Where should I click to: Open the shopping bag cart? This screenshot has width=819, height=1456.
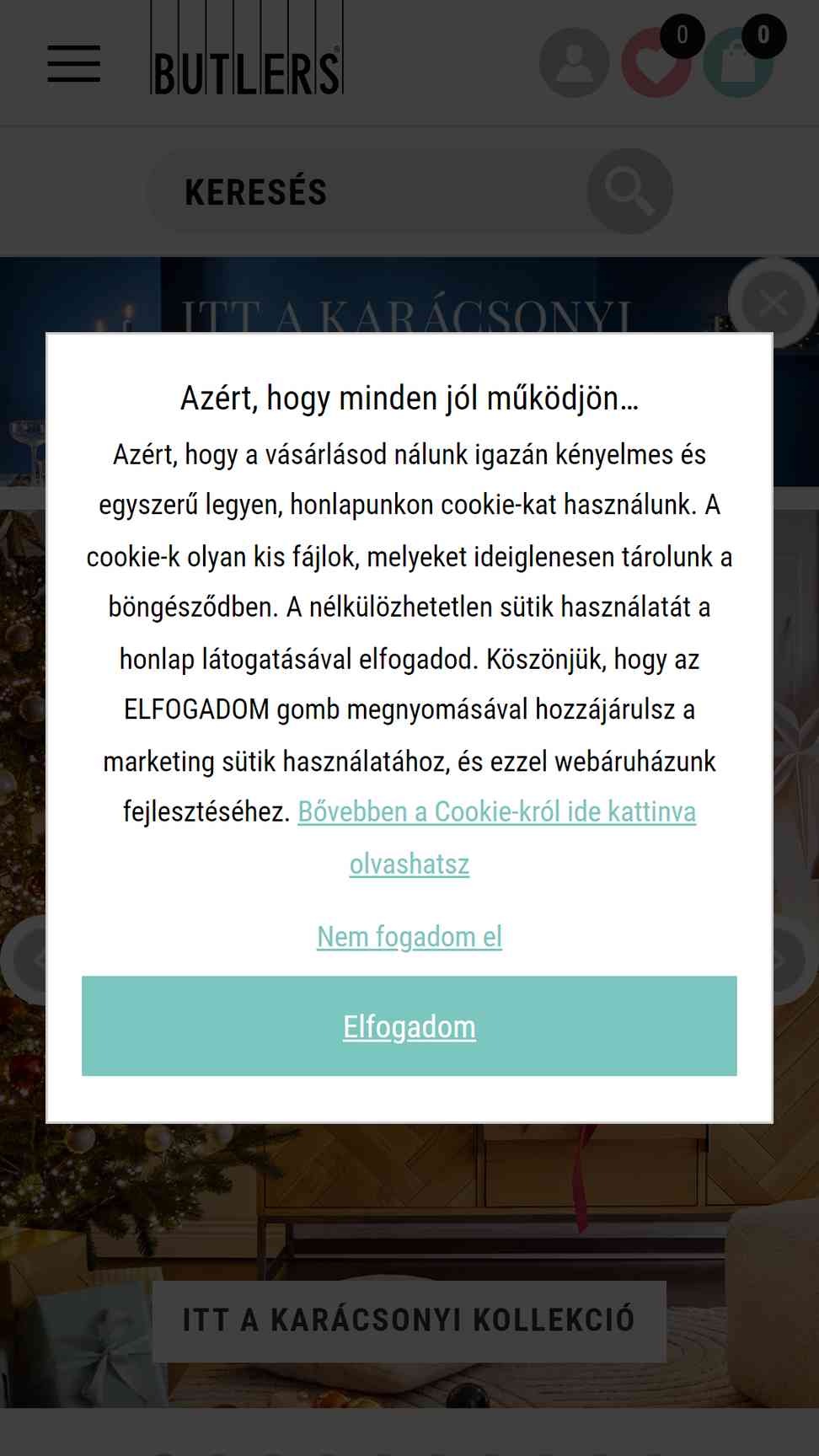tap(739, 62)
